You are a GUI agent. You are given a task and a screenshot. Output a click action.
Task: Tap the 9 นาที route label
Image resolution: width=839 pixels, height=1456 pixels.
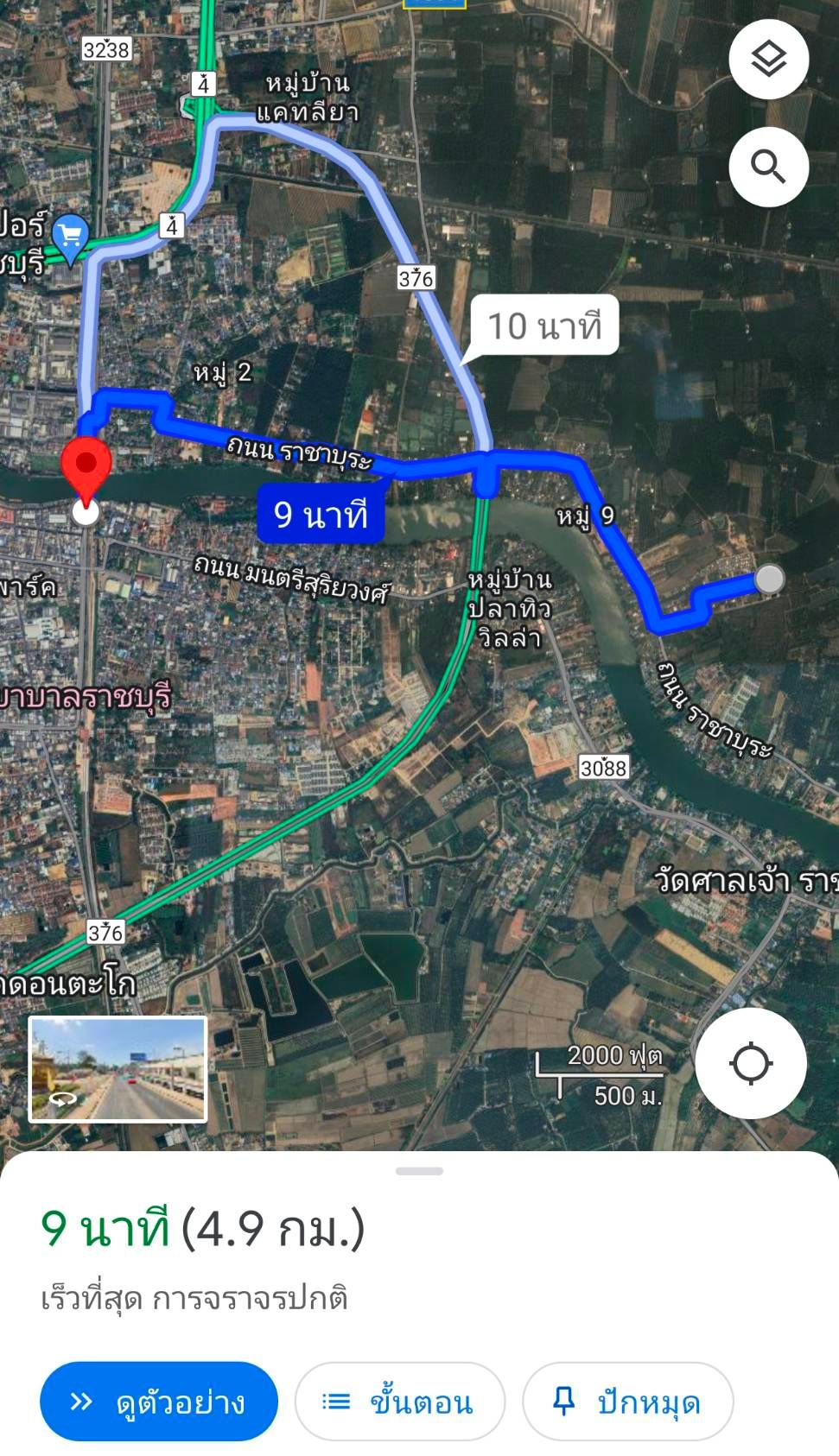[x=321, y=515]
